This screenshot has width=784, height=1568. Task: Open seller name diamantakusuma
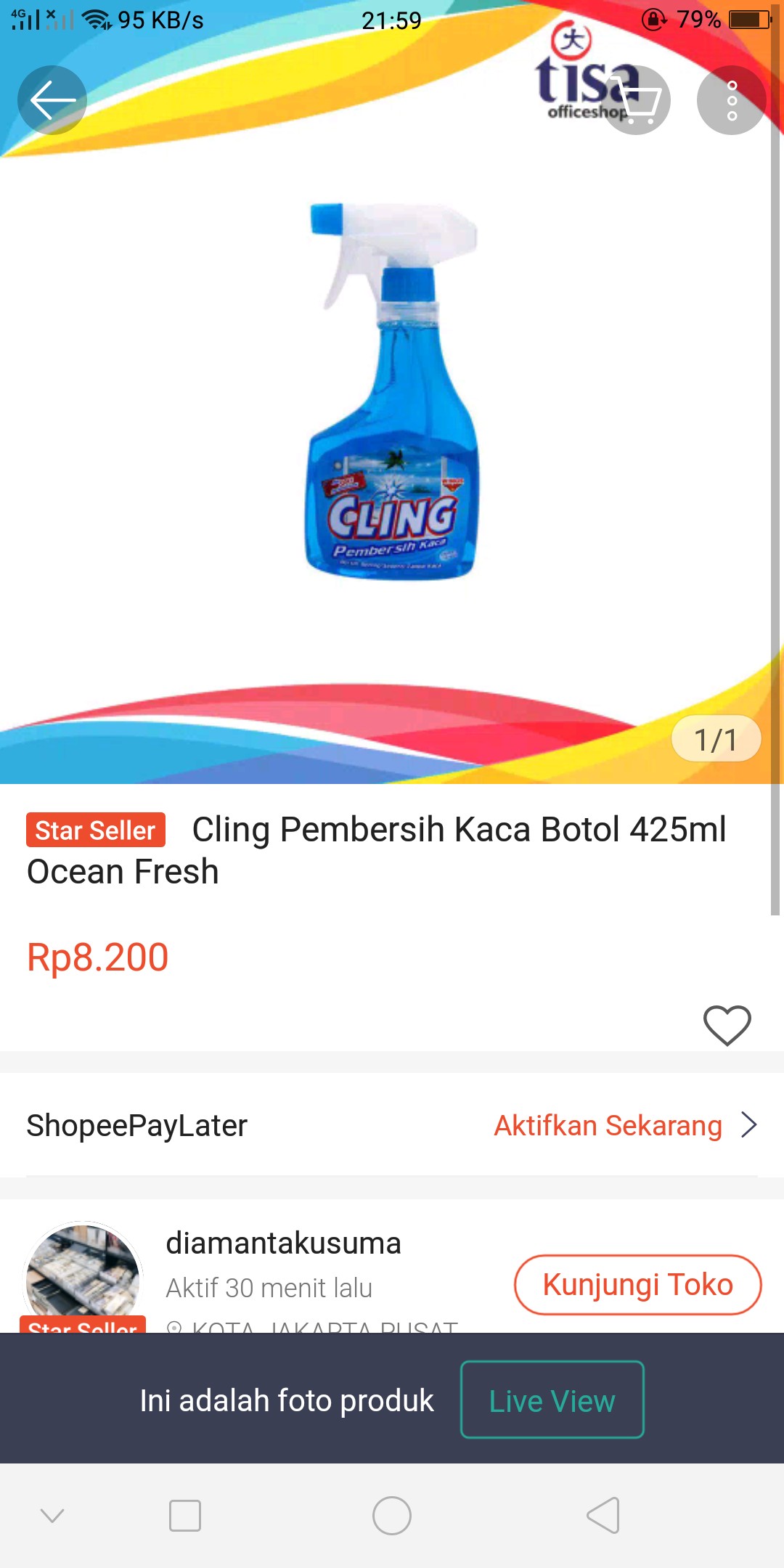point(283,1241)
